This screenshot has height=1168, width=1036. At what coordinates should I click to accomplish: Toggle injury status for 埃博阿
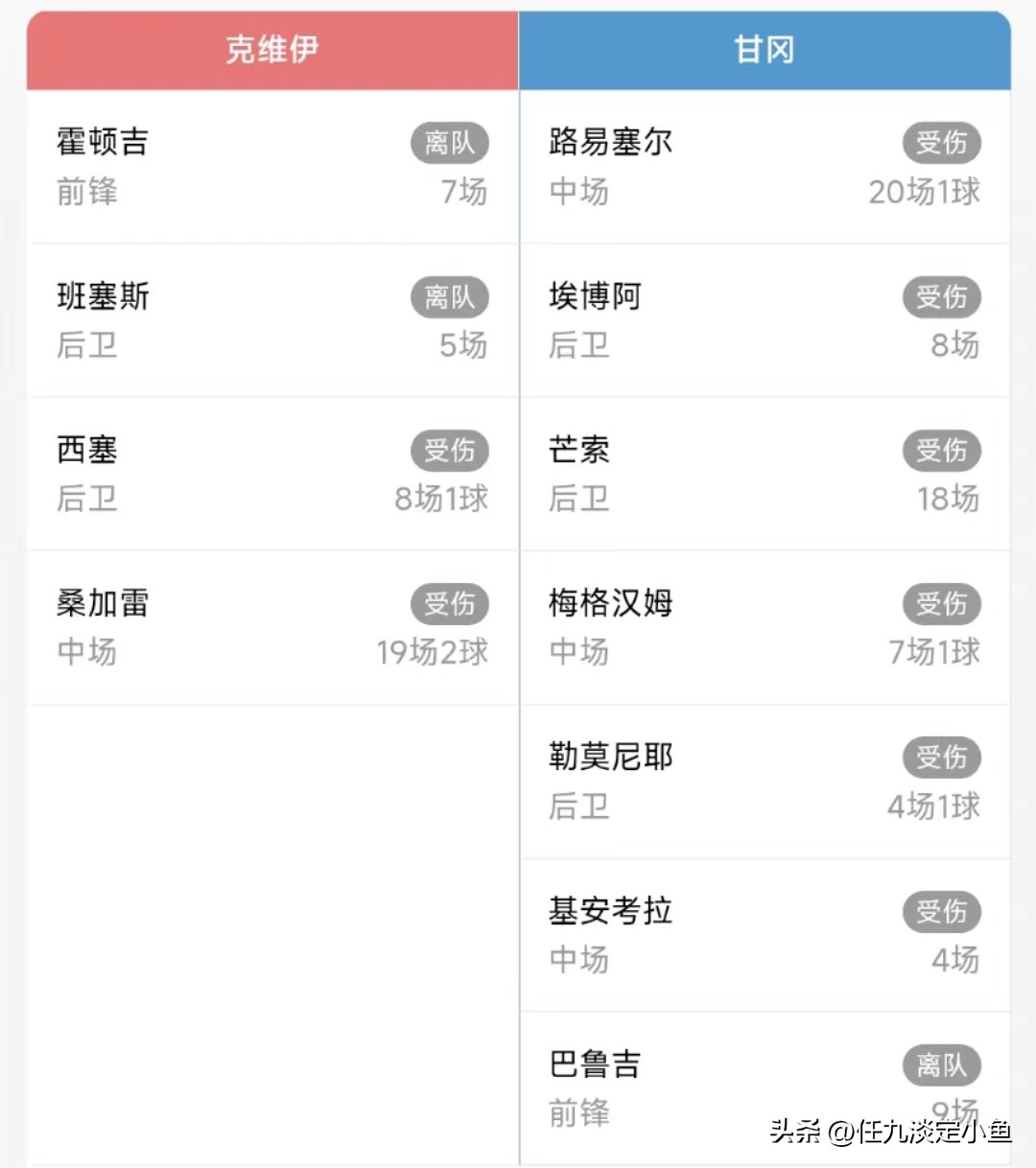pyautogui.click(x=941, y=296)
